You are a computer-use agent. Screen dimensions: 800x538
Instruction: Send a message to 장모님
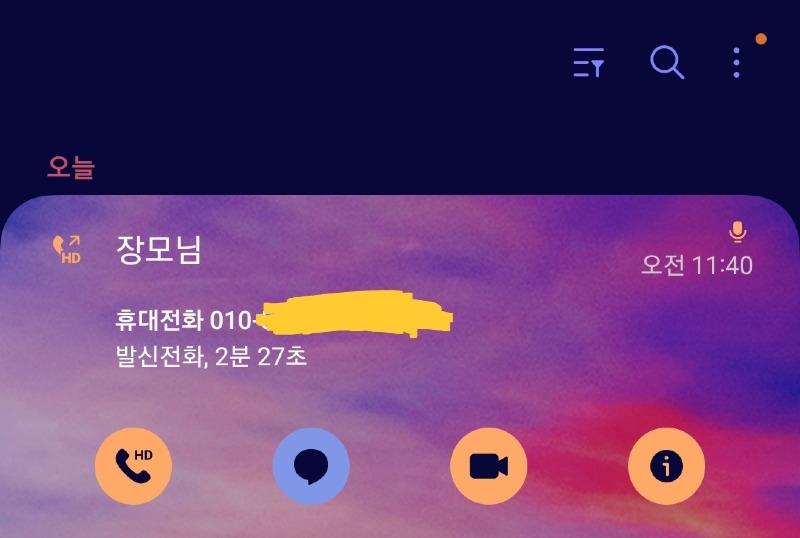coord(311,466)
